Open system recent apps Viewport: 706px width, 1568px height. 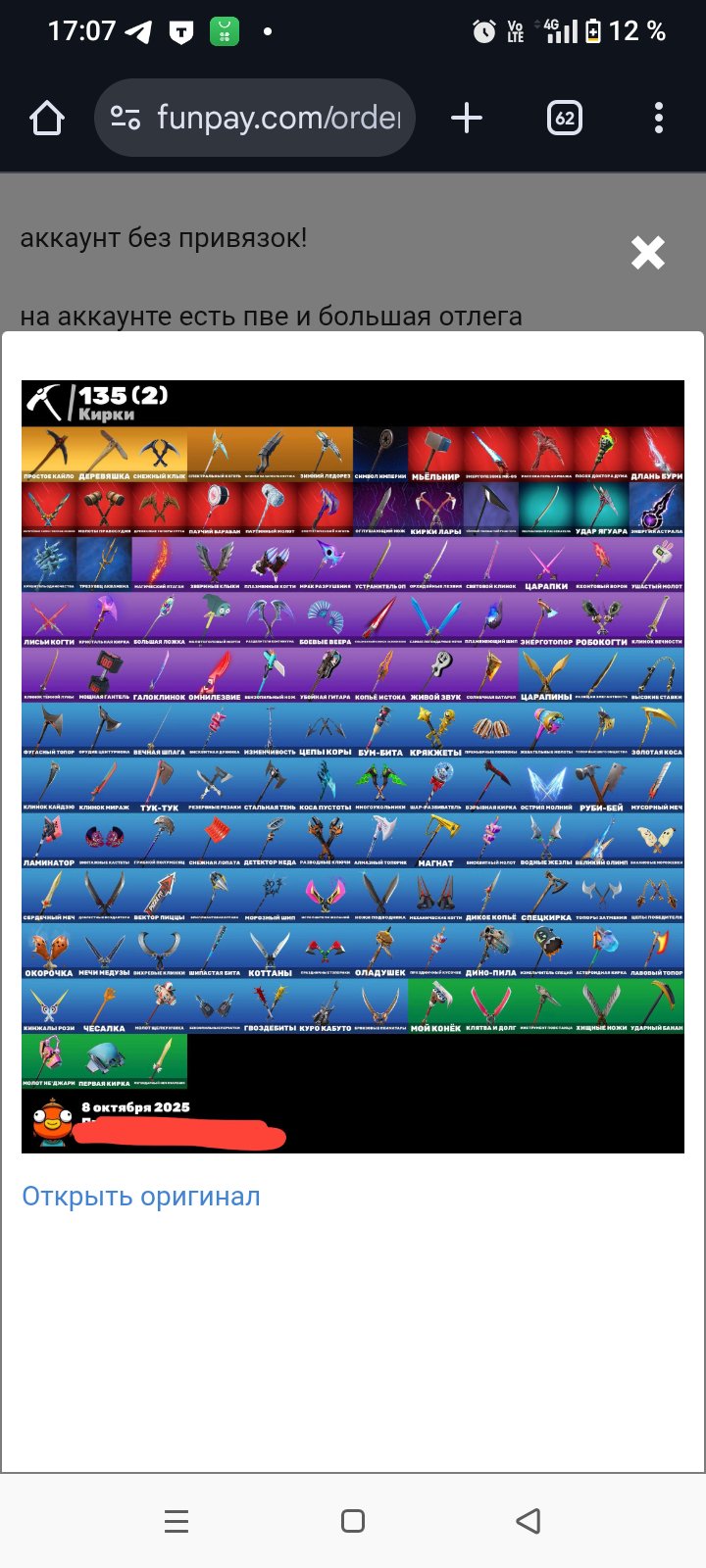pyautogui.click(x=176, y=1521)
